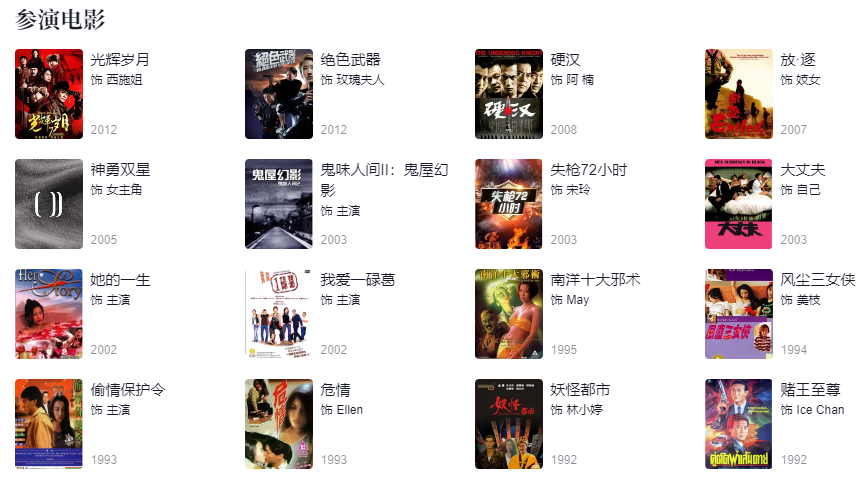Open the movie 赌王至尊

810,390
